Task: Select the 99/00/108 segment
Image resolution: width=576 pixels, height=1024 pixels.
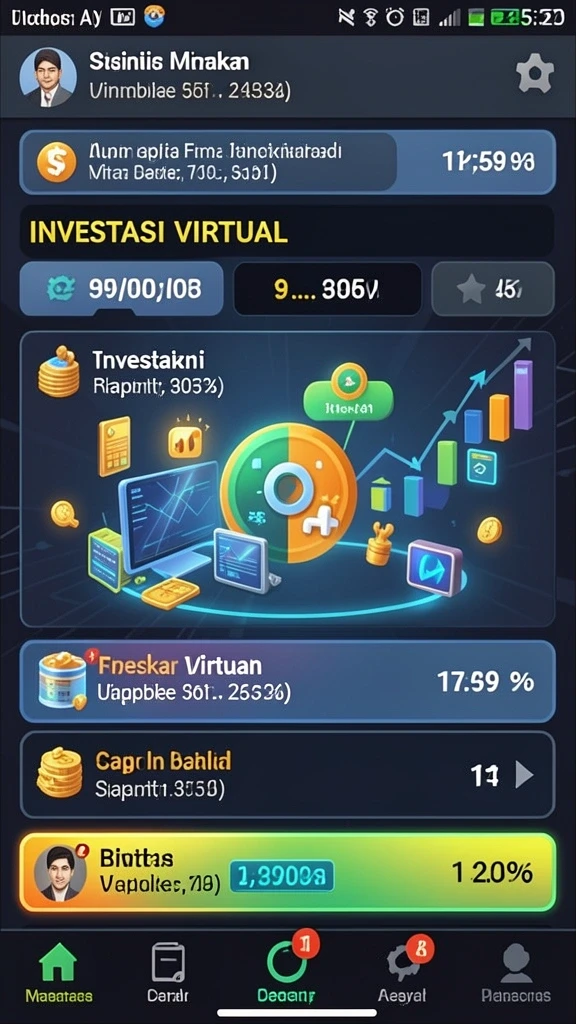Action: pyautogui.click(x=121, y=289)
